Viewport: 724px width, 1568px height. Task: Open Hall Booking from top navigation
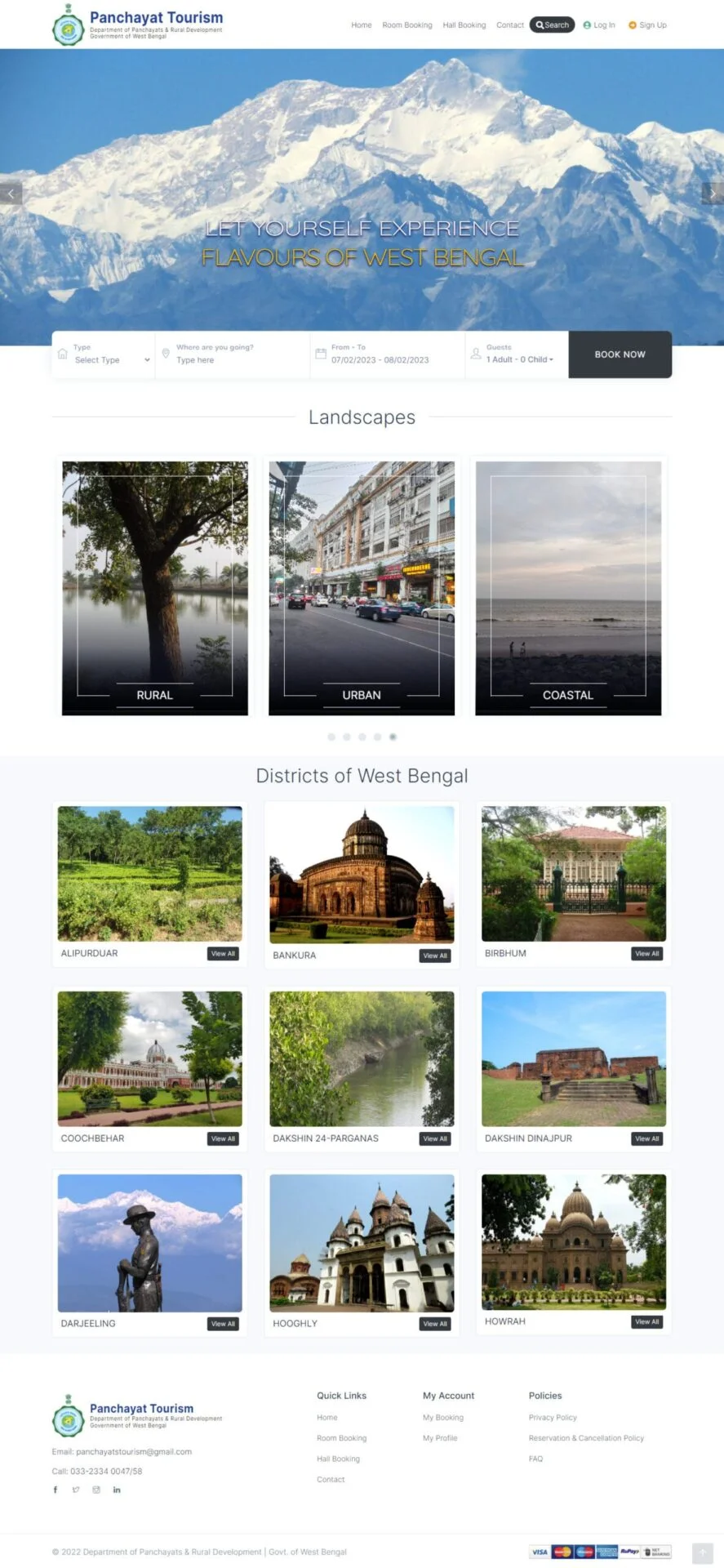pyautogui.click(x=464, y=25)
